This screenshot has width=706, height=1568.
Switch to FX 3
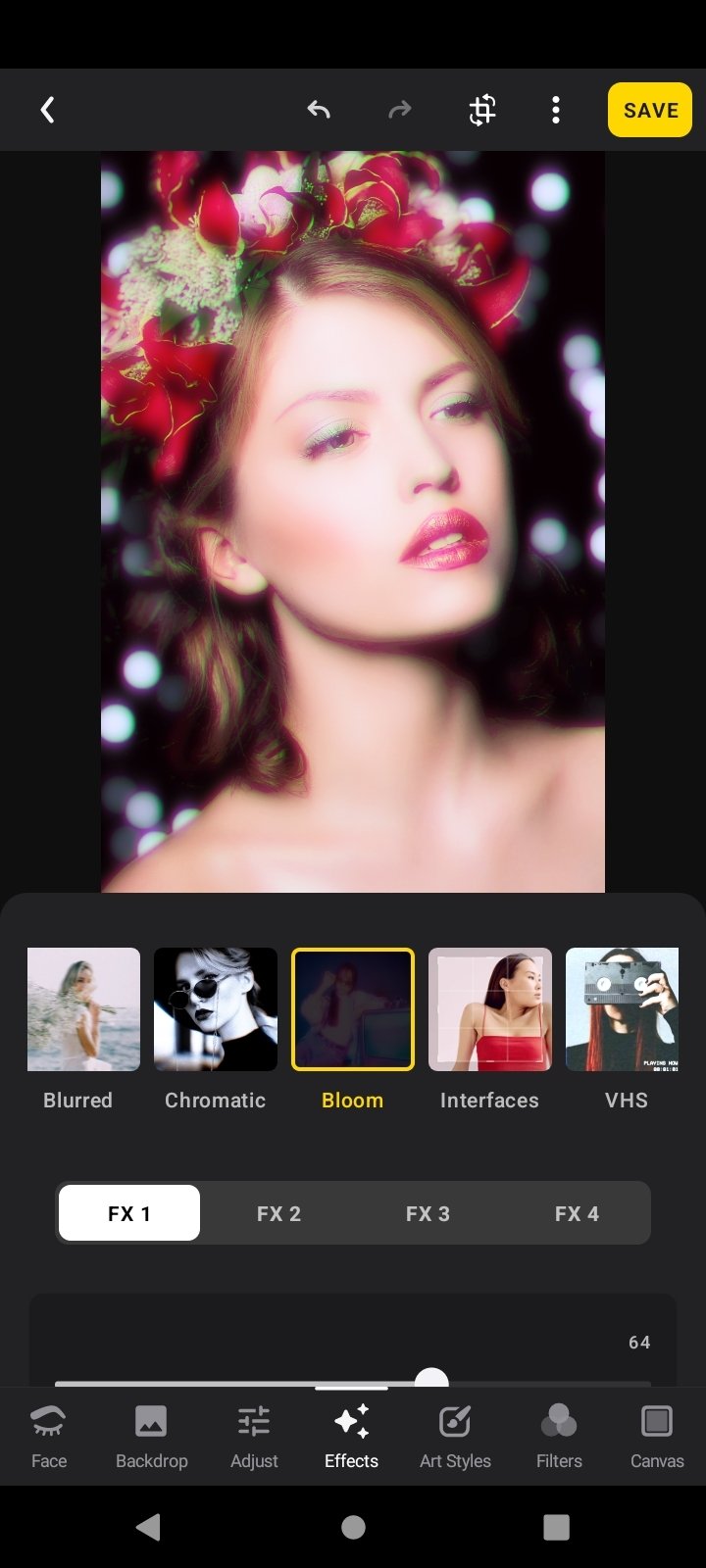pos(428,1213)
